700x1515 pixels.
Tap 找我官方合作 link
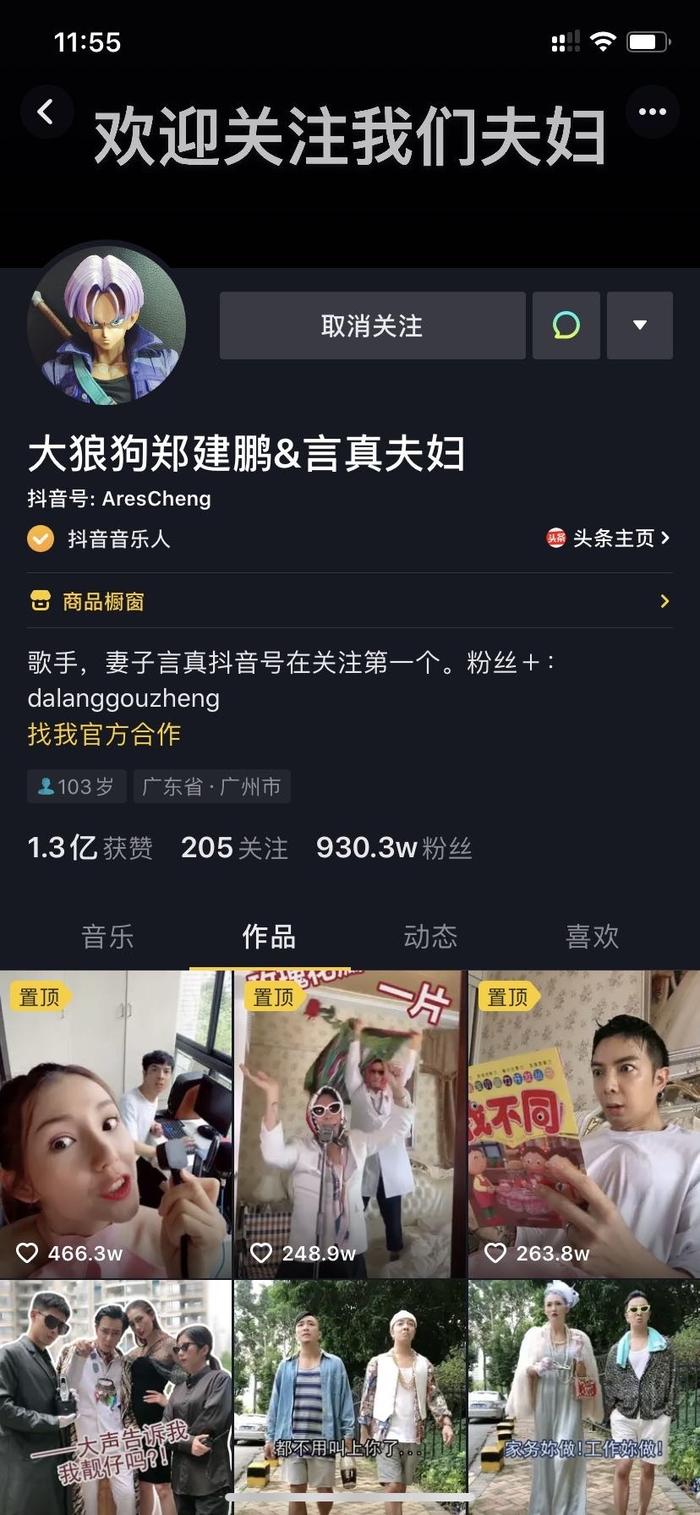coord(104,734)
